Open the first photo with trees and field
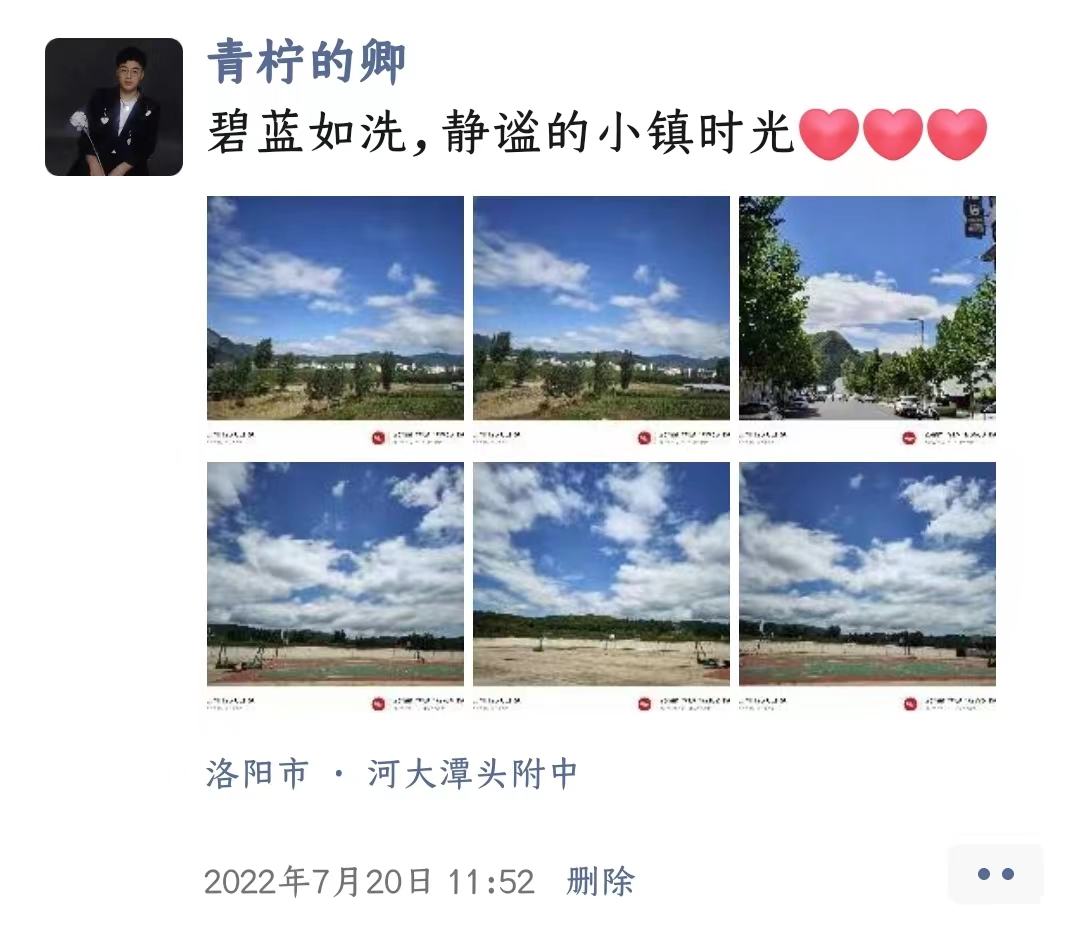Screen dimensions: 1080x929 coord(335,320)
